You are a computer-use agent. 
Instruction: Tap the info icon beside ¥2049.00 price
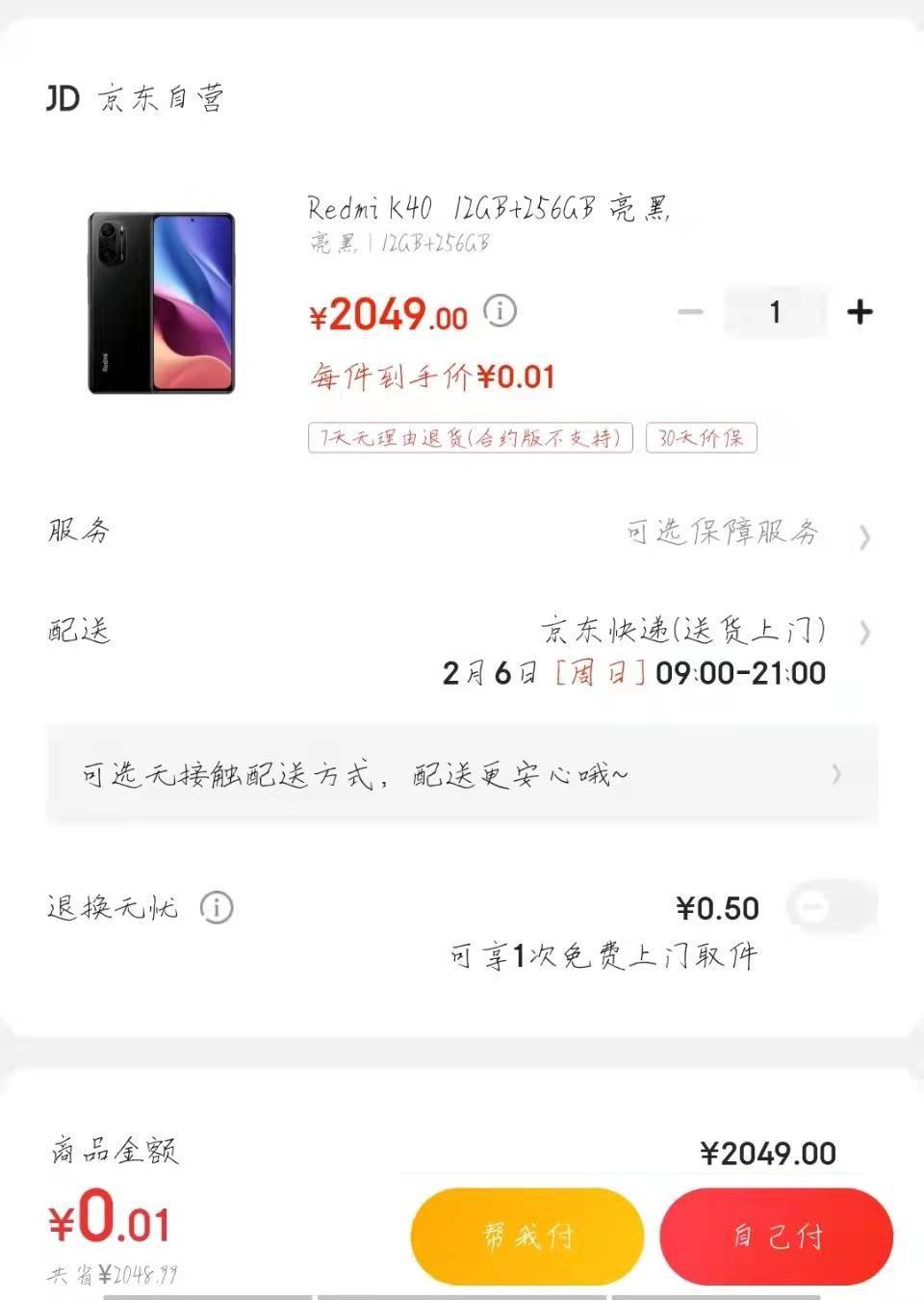point(500,311)
